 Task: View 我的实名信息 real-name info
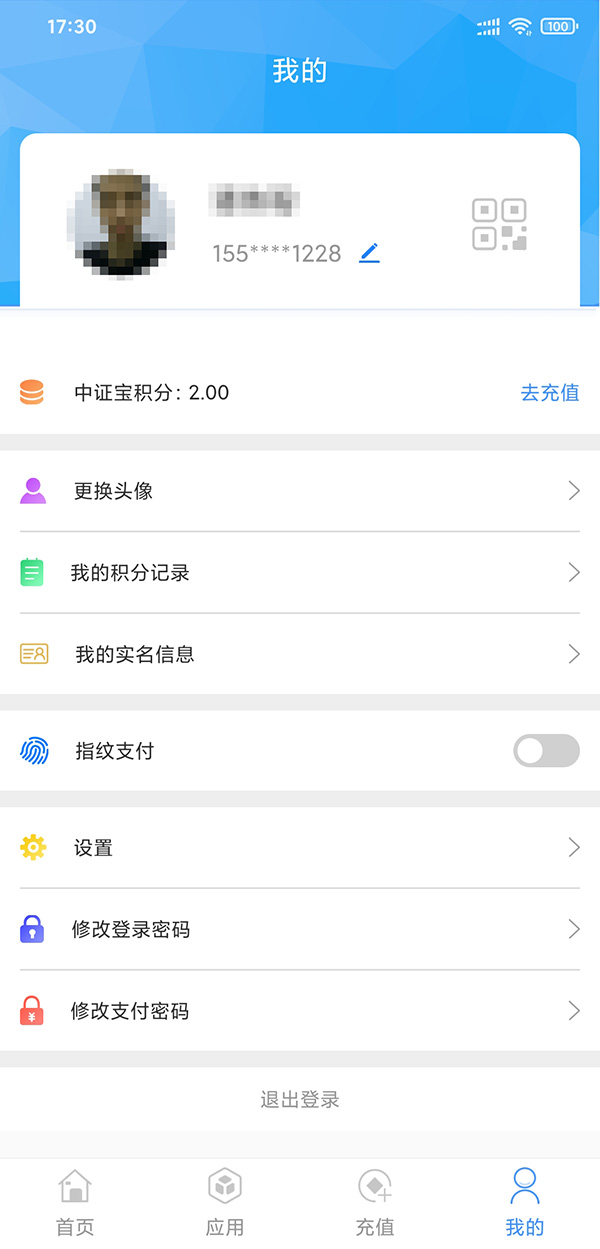coord(300,654)
